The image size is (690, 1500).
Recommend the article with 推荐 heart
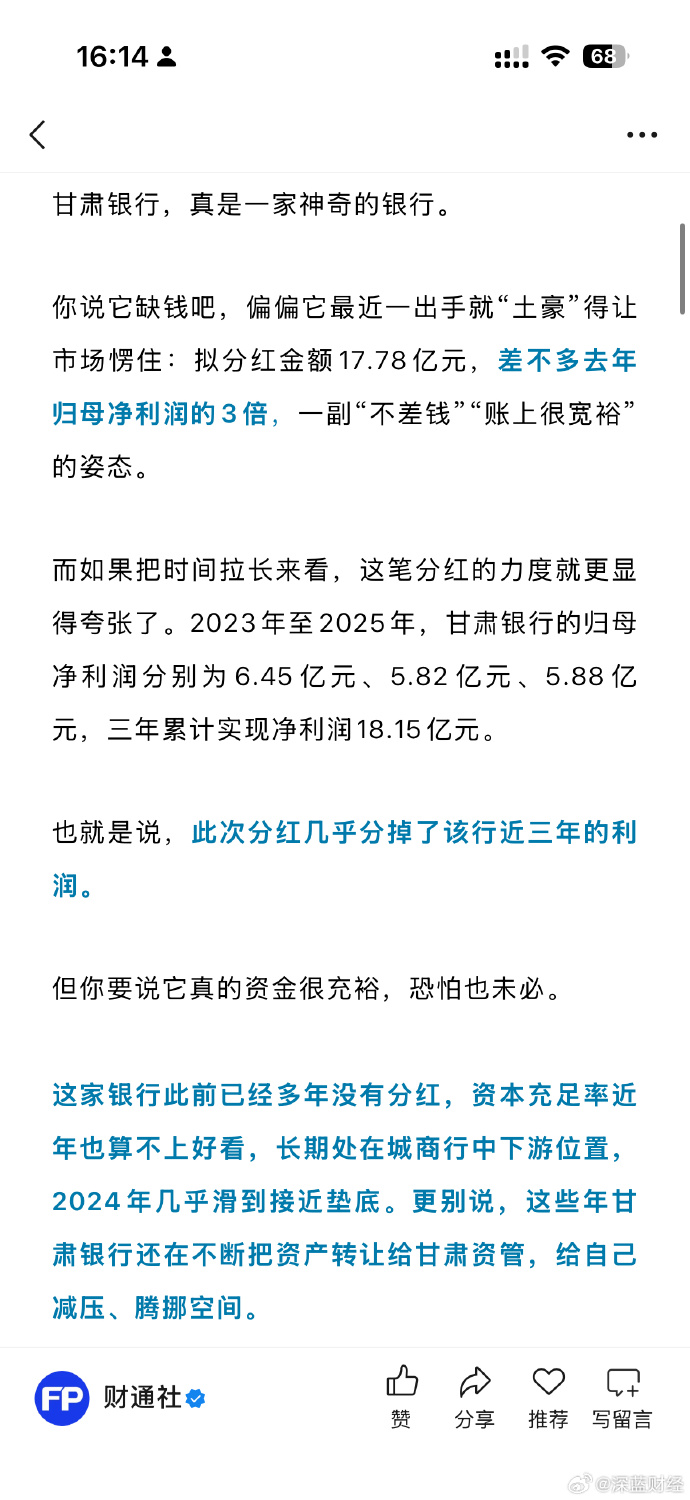click(548, 1396)
